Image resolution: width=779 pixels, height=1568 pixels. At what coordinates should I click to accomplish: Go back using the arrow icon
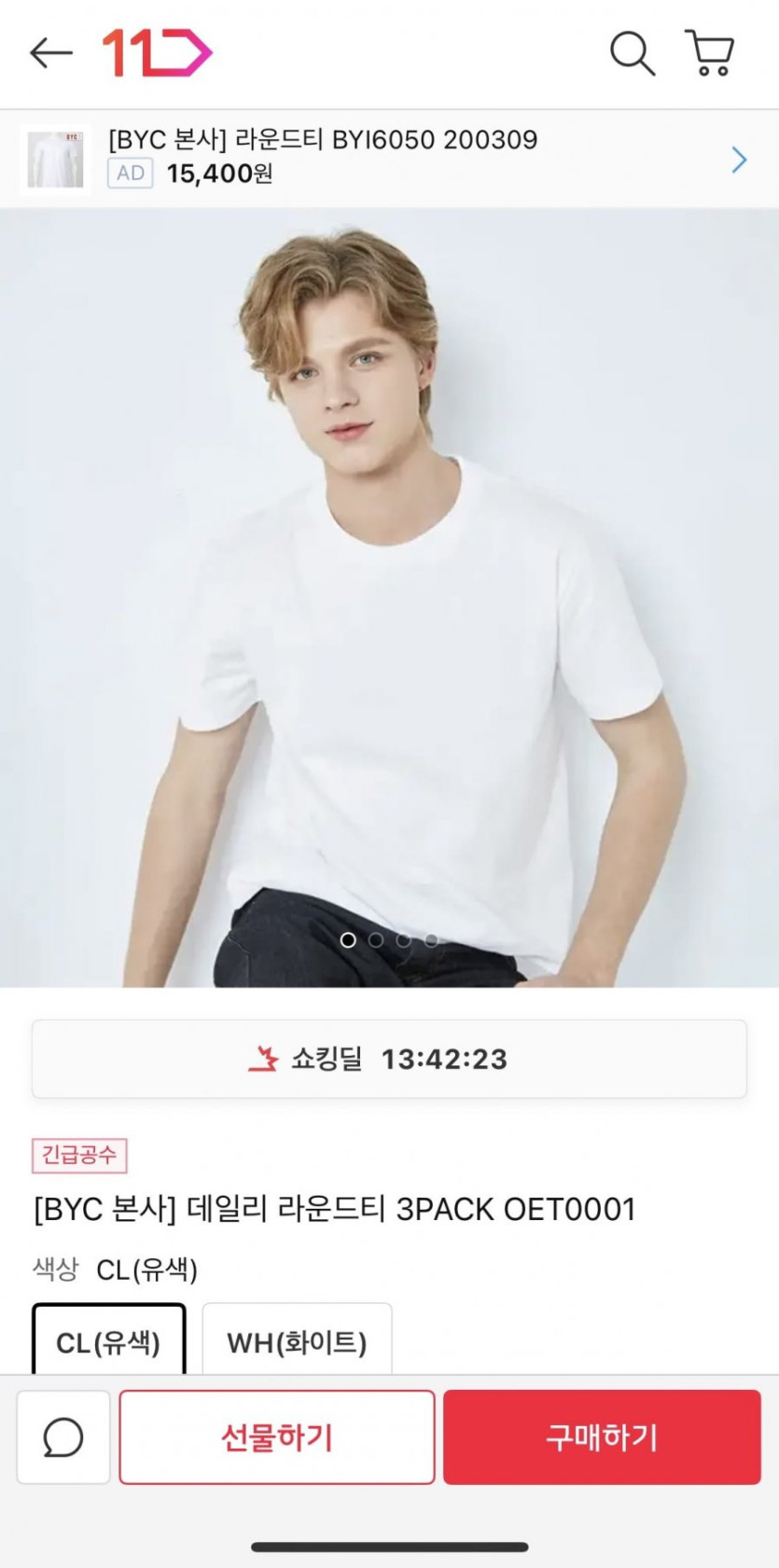click(x=51, y=53)
